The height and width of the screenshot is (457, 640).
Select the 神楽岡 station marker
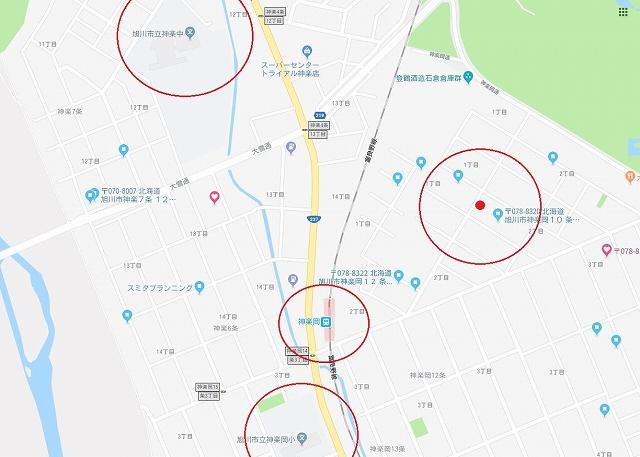click(x=327, y=323)
